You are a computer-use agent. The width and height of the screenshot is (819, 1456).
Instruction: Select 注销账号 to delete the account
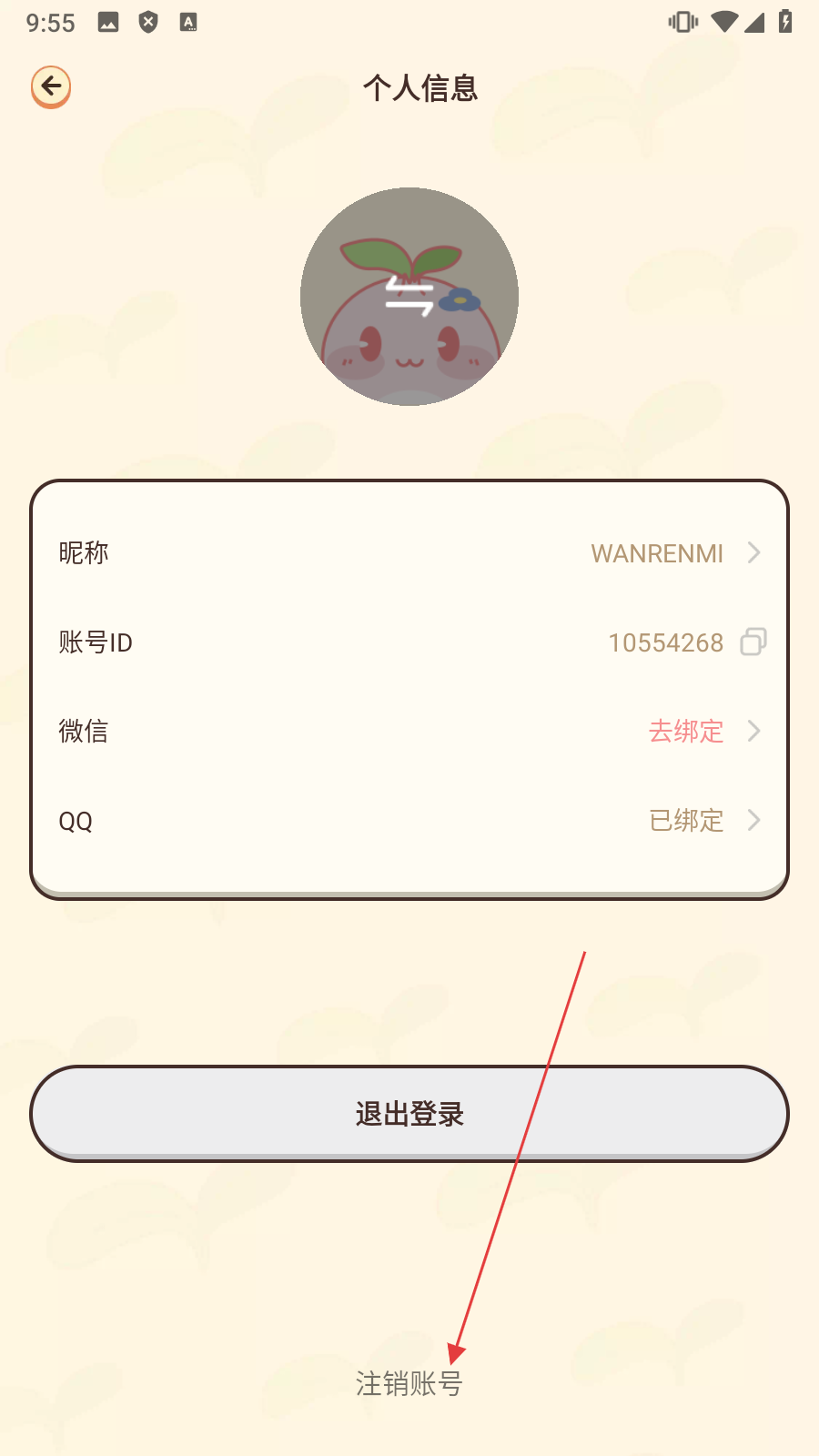point(409,1384)
